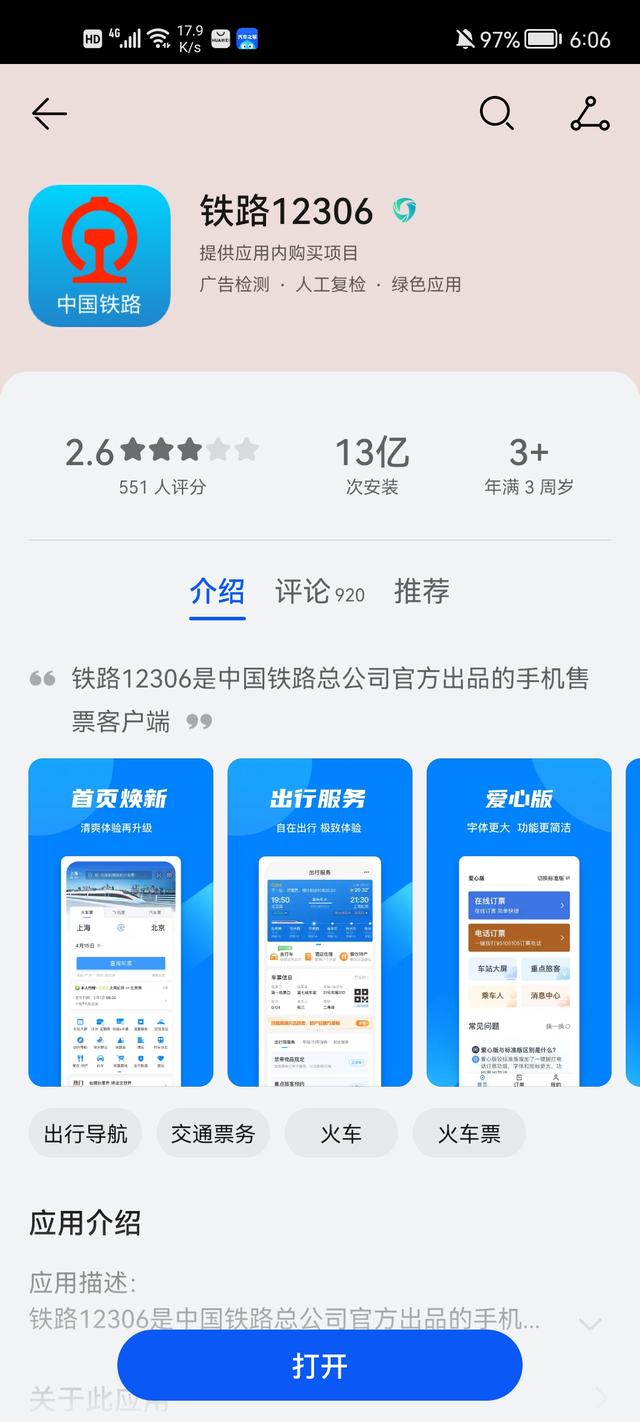640x1422 pixels.
Task: Open the search magnifier icon
Action: (x=496, y=114)
